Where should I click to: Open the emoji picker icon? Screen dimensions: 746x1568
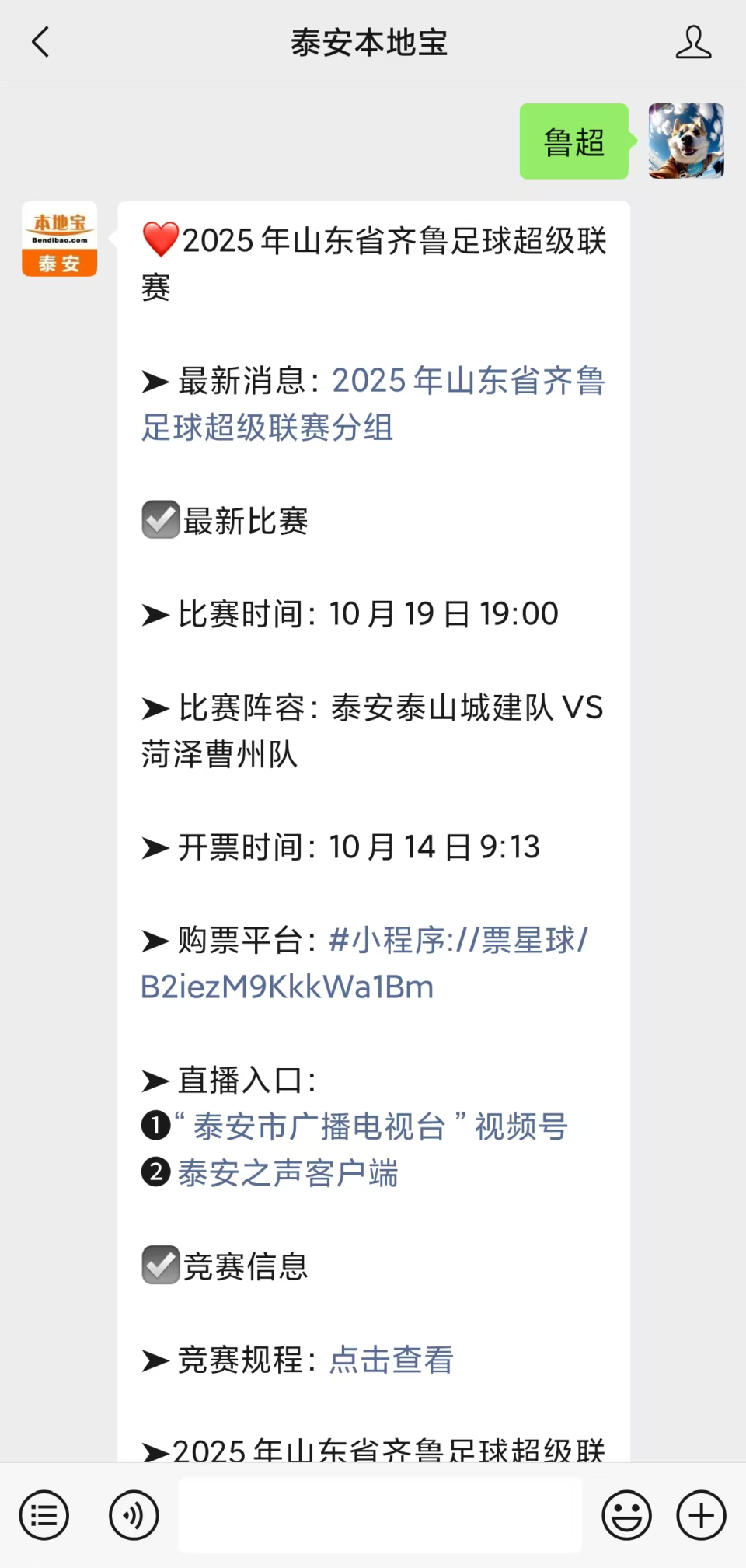click(626, 1514)
